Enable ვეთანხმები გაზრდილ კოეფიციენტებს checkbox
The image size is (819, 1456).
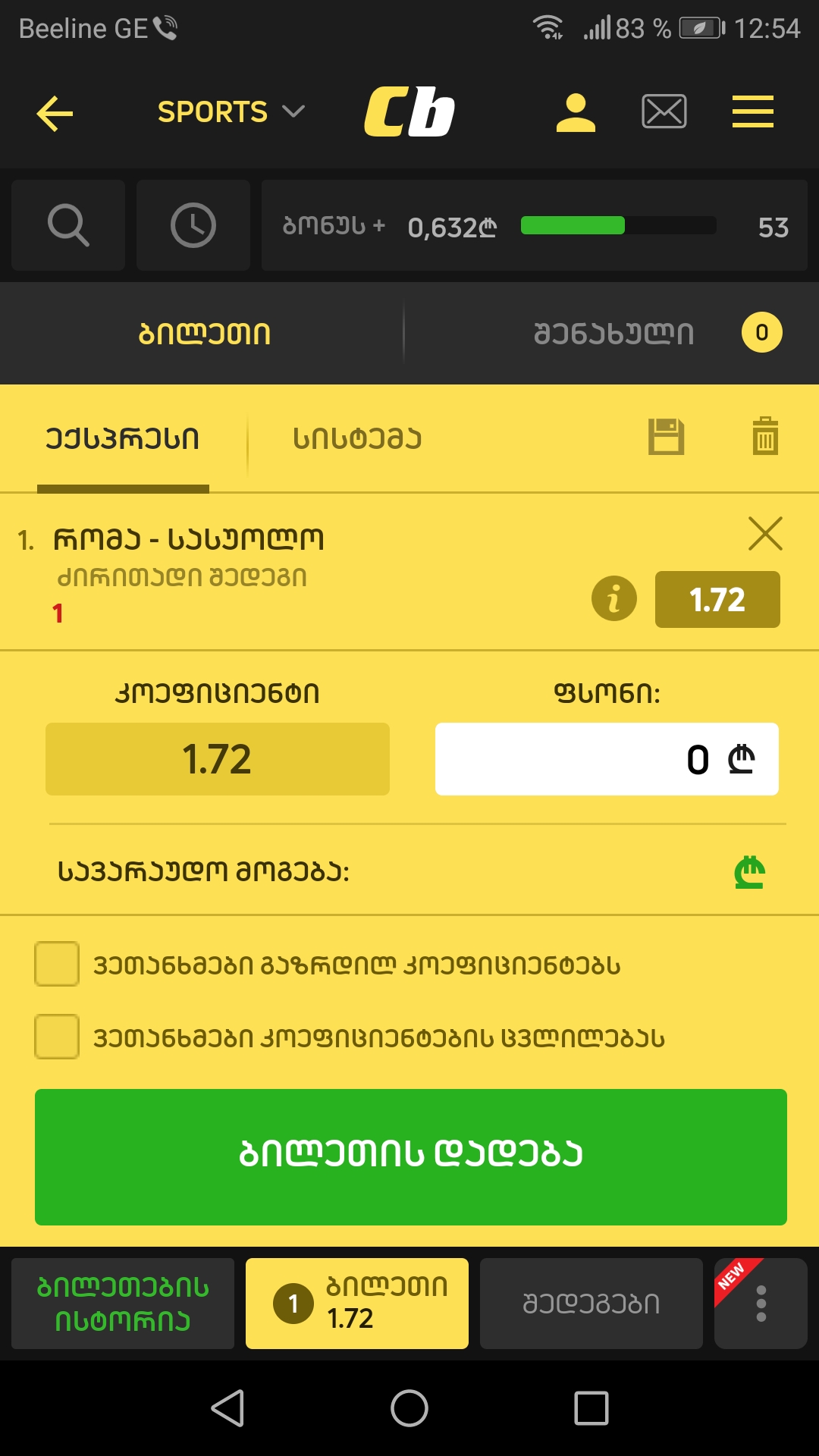56,965
